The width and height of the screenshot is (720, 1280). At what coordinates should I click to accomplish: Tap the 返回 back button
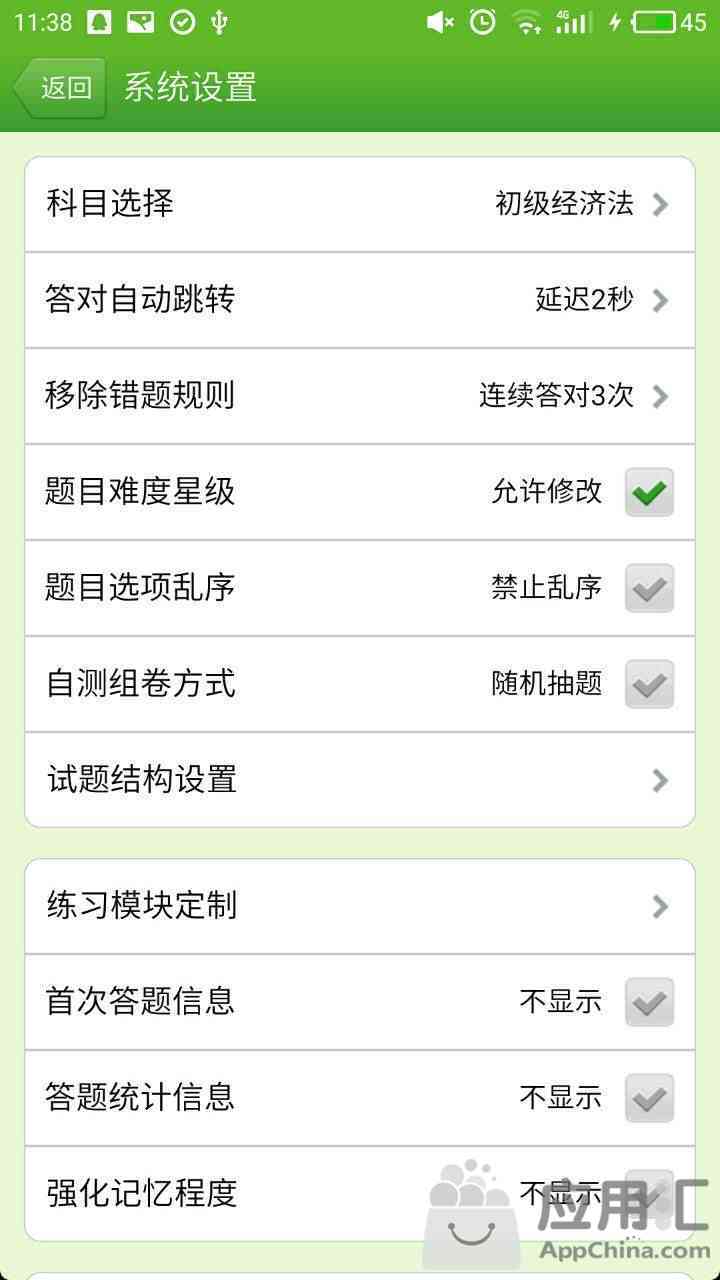pos(60,88)
